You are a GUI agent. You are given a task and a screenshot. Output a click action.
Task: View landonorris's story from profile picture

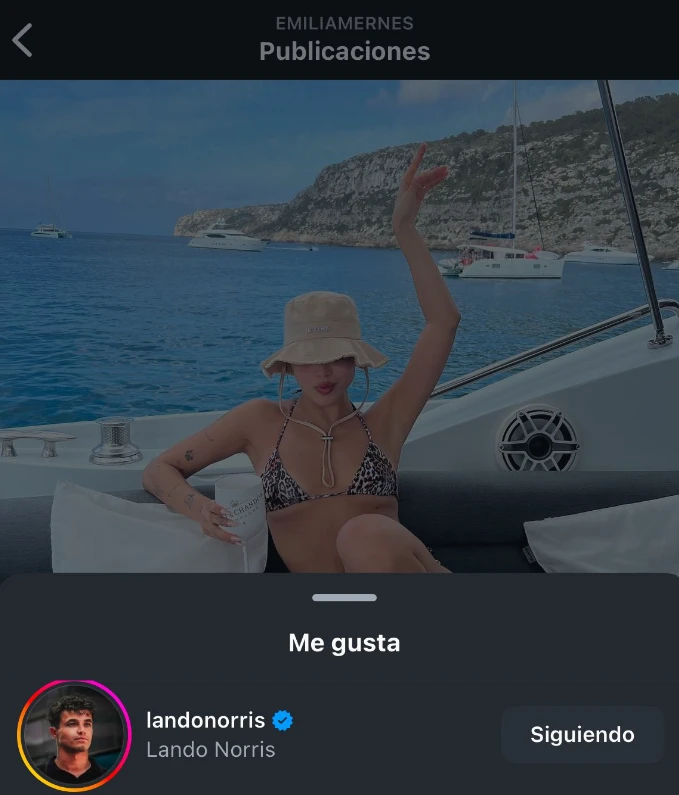point(75,735)
